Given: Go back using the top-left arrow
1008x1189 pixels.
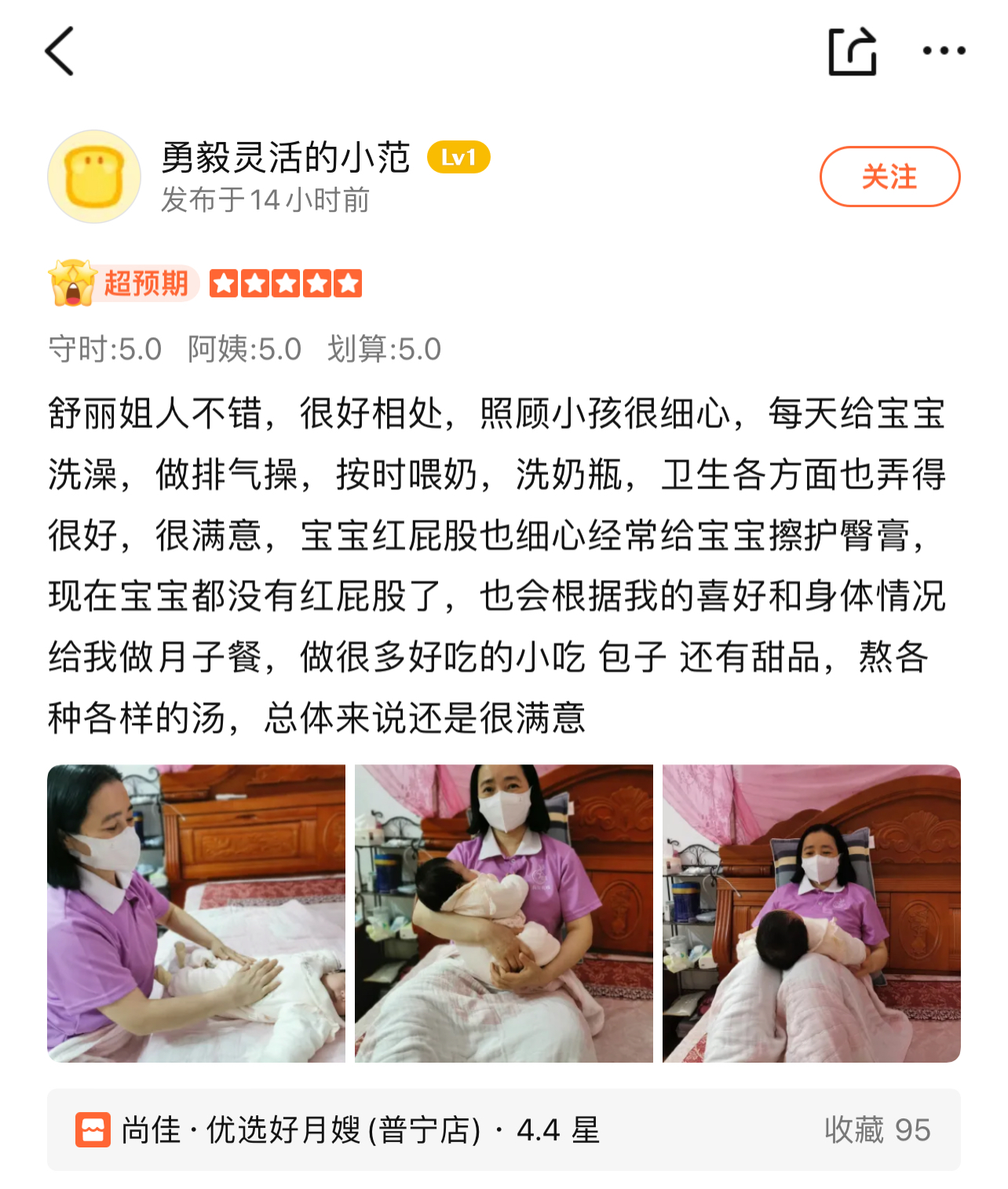Looking at the screenshot, I should click(x=60, y=52).
